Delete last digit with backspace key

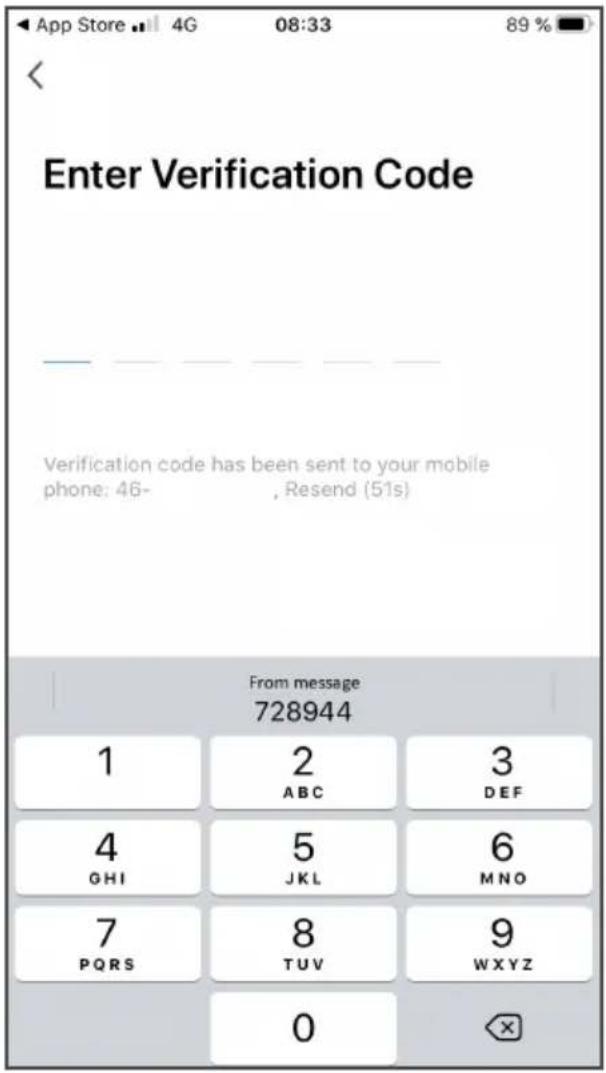coord(504,1027)
